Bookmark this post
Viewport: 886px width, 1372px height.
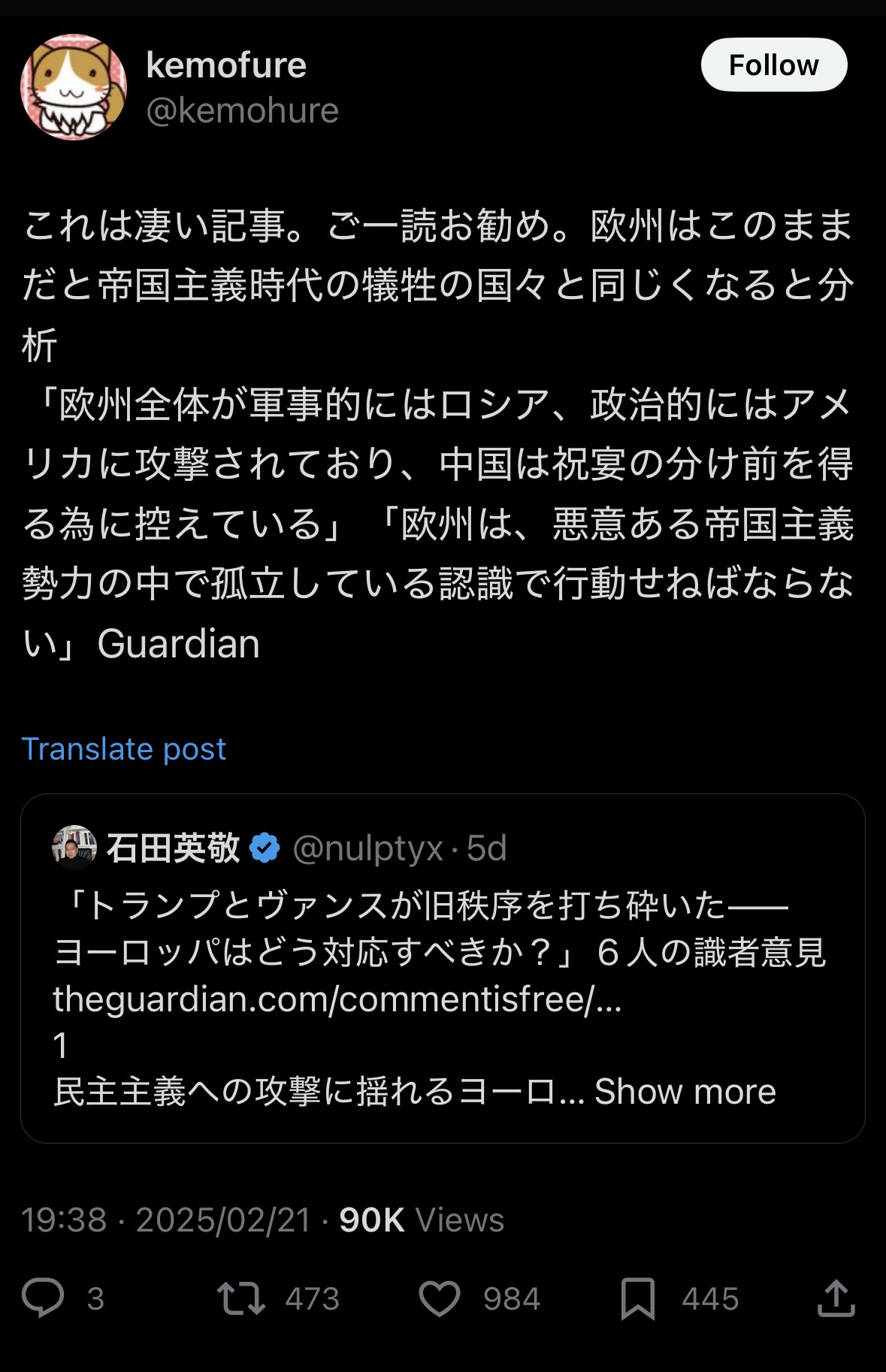pyautogui.click(x=638, y=1298)
